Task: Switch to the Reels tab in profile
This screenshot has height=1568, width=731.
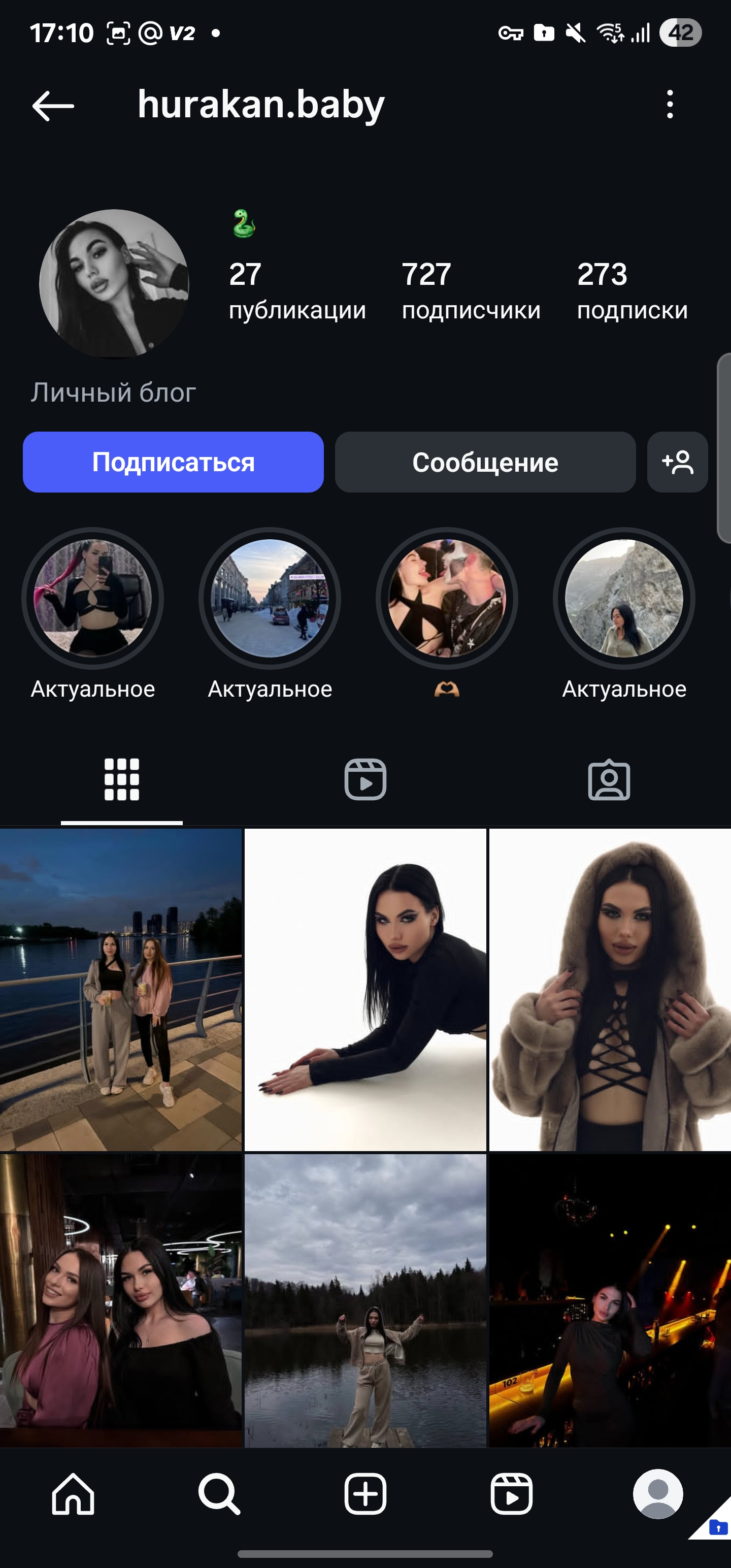Action: click(365, 779)
